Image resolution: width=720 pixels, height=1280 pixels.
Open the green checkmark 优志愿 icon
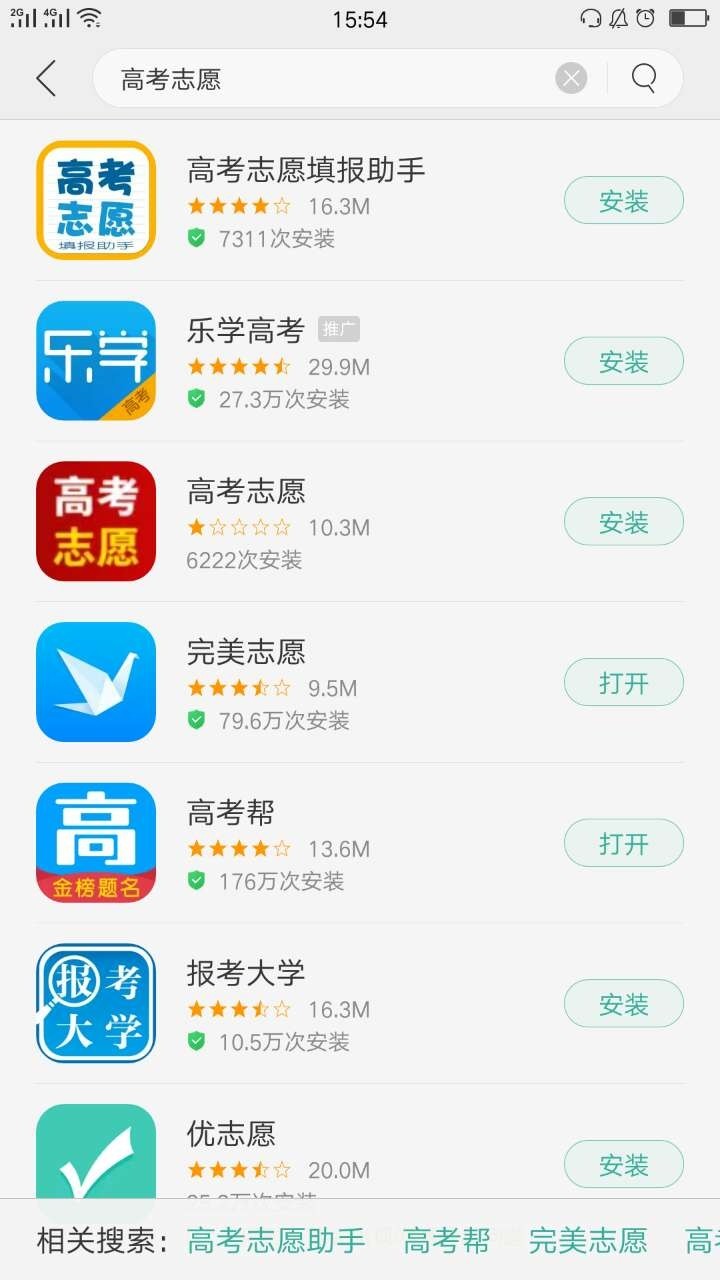[95, 1160]
